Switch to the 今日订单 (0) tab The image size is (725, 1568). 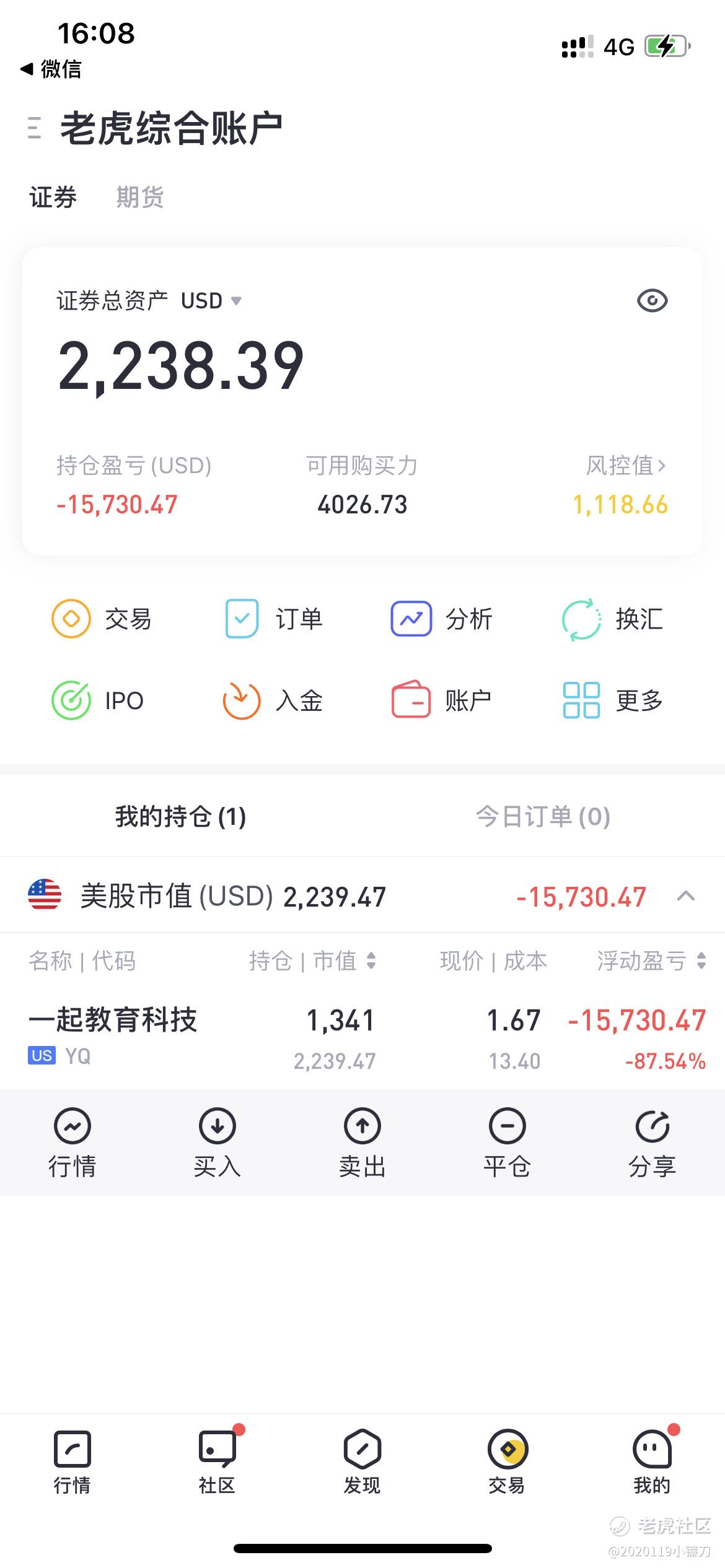[543, 816]
